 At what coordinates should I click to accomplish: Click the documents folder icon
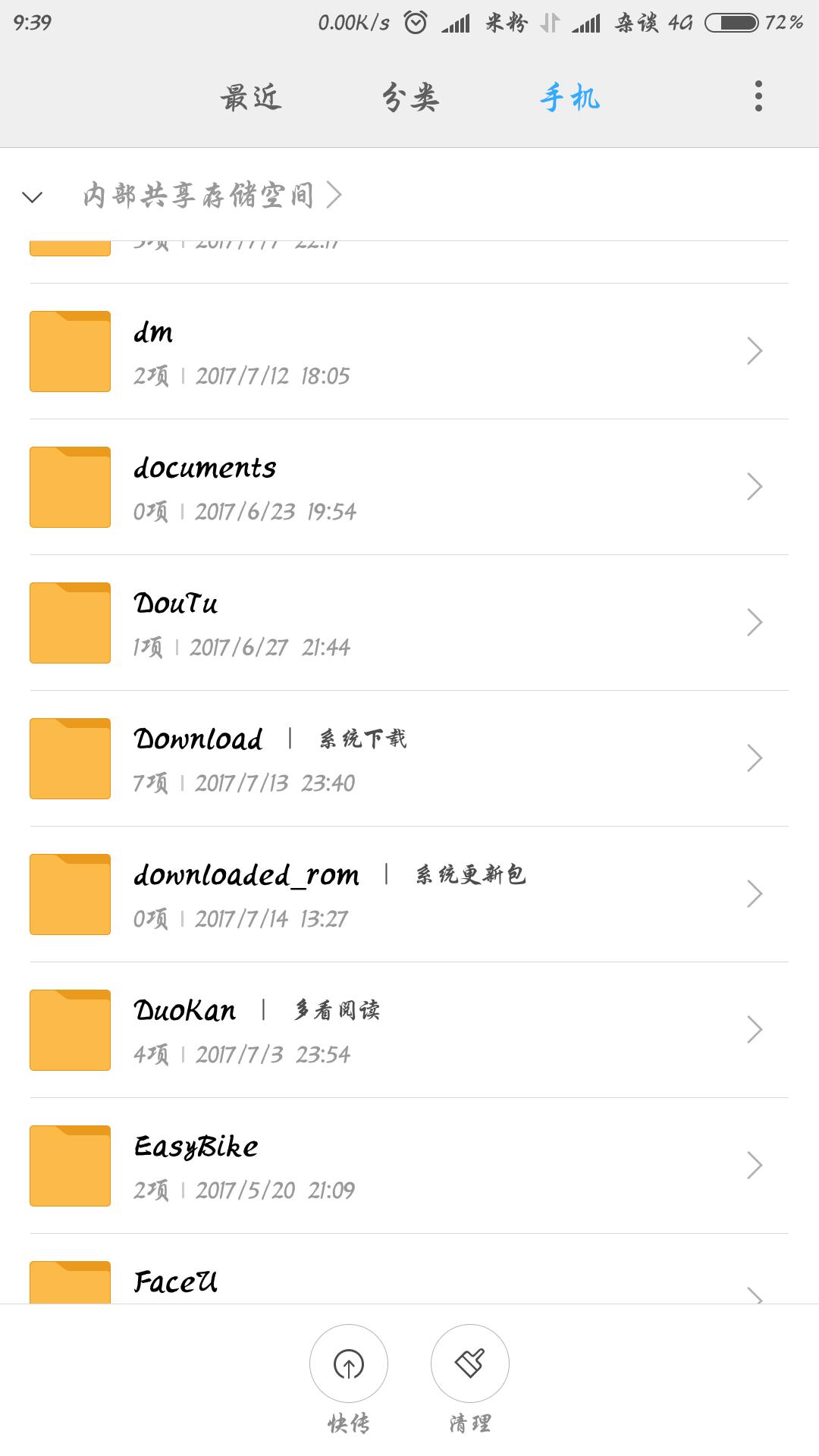[x=69, y=487]
